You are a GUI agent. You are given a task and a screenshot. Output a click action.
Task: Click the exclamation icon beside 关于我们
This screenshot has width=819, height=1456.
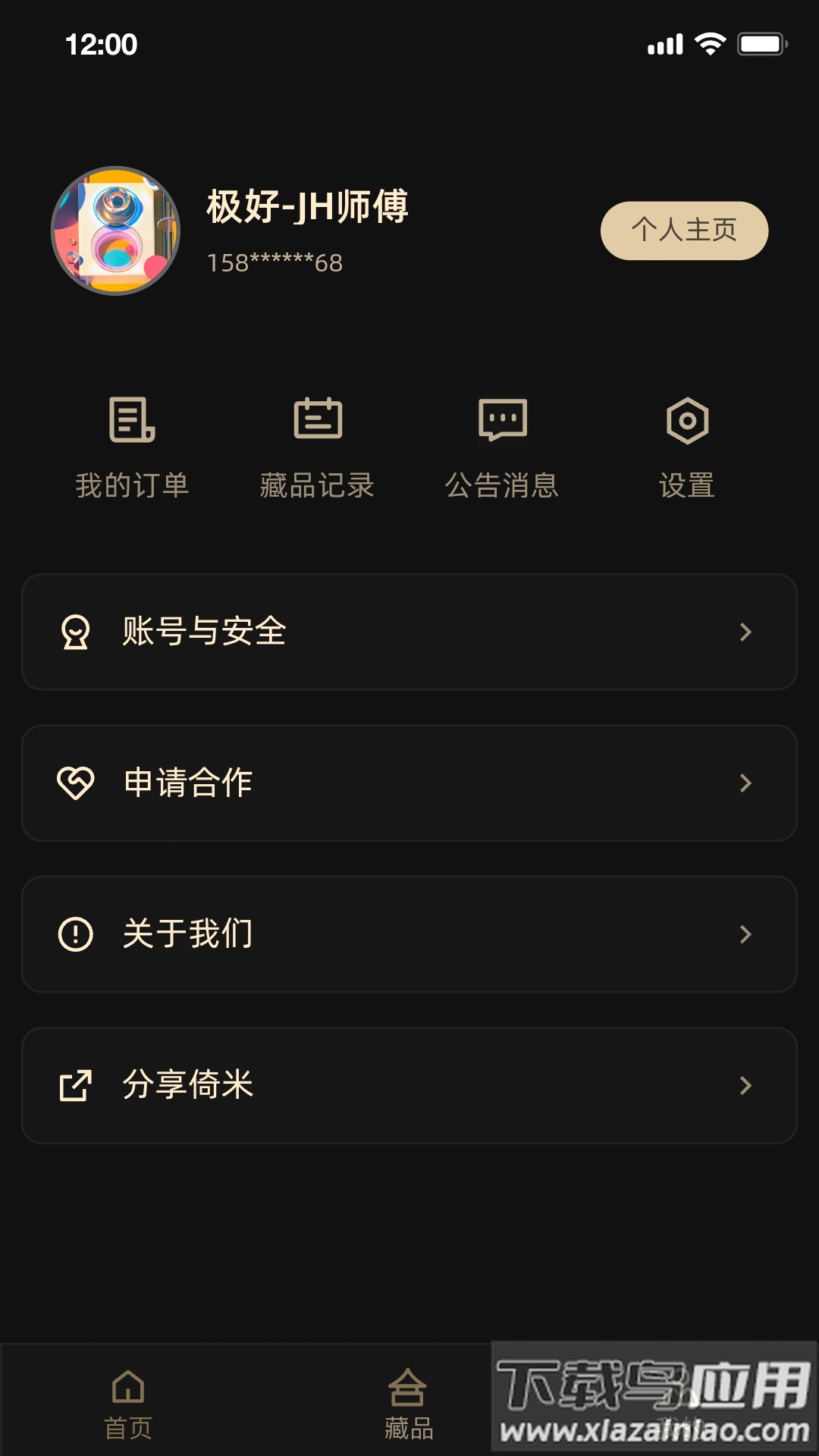click(75, 934)
